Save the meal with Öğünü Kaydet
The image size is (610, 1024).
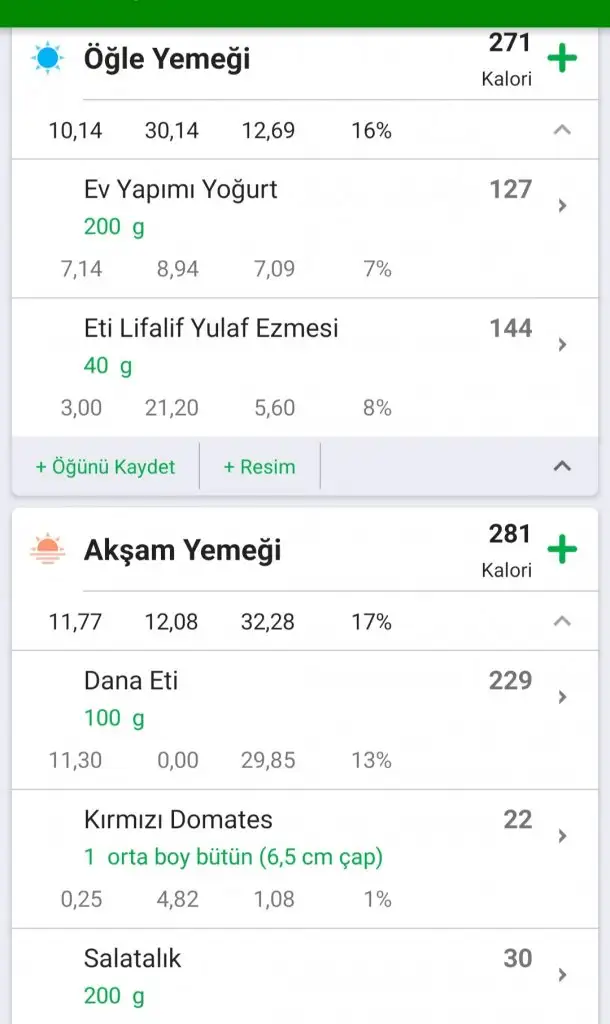[x=105, y=467]
